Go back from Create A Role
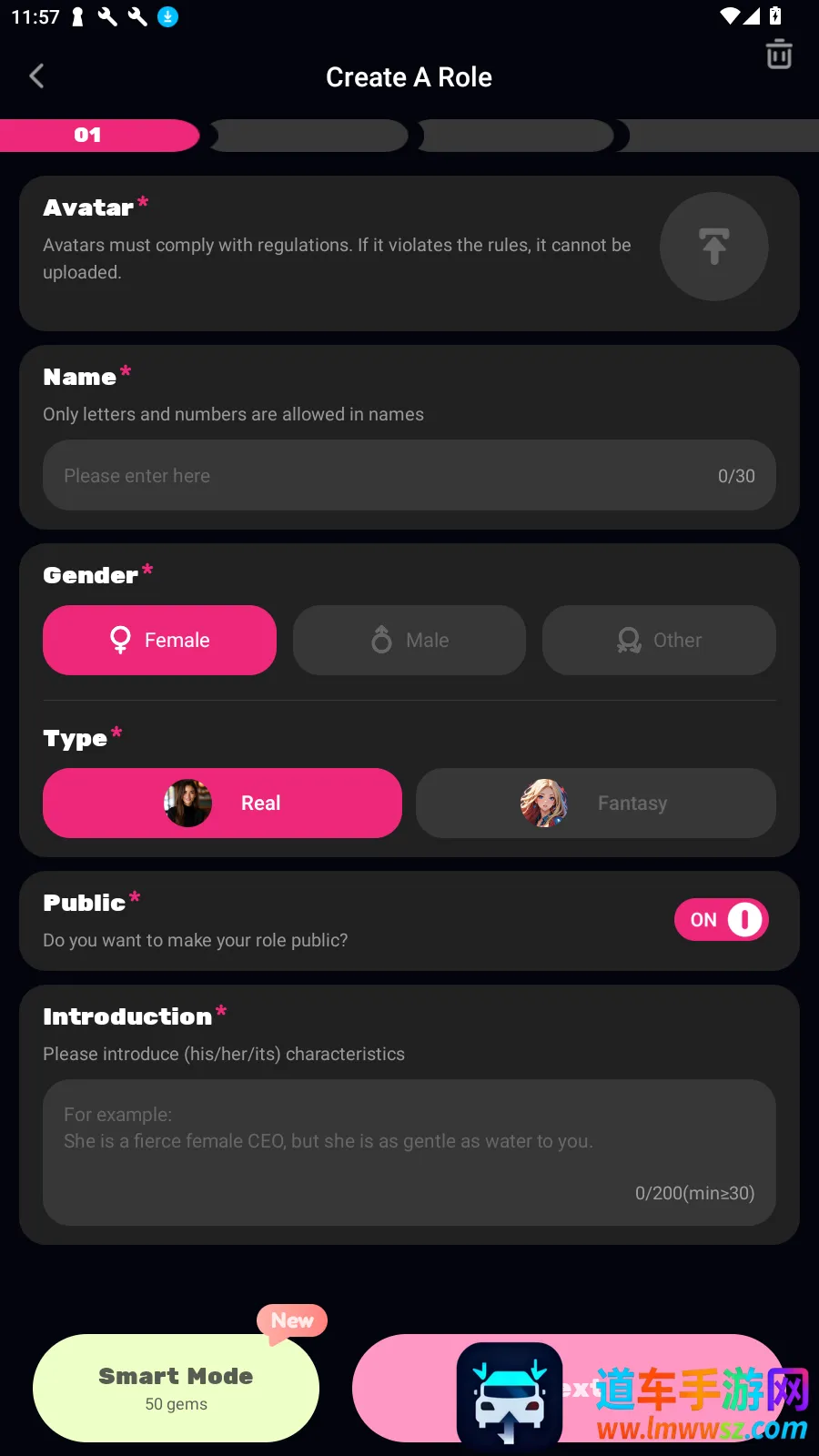Viewport: 819px width, 1456px height. point(37,76)
